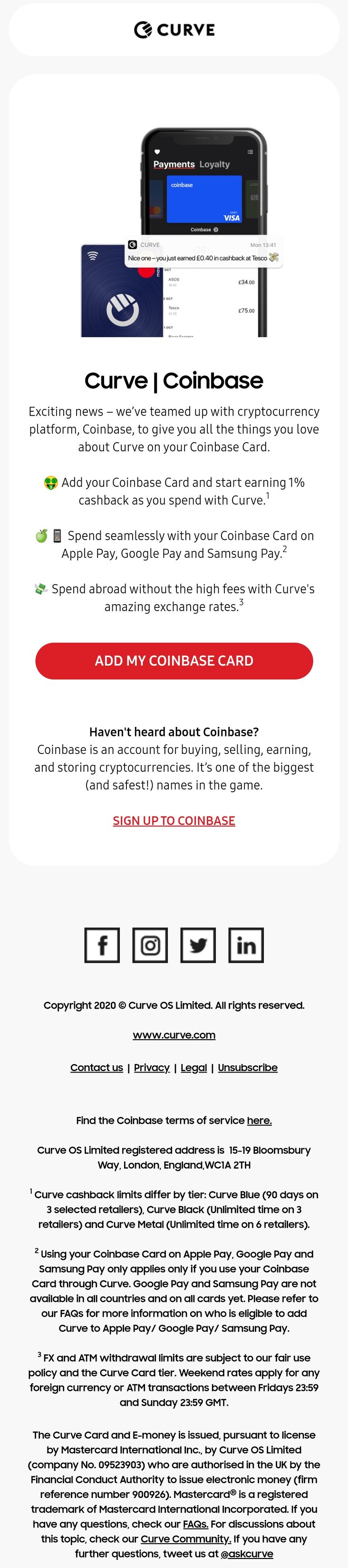Open Curve's Twitter account
The height and width of the screenshot is (1568, 348).
[198, 945]
